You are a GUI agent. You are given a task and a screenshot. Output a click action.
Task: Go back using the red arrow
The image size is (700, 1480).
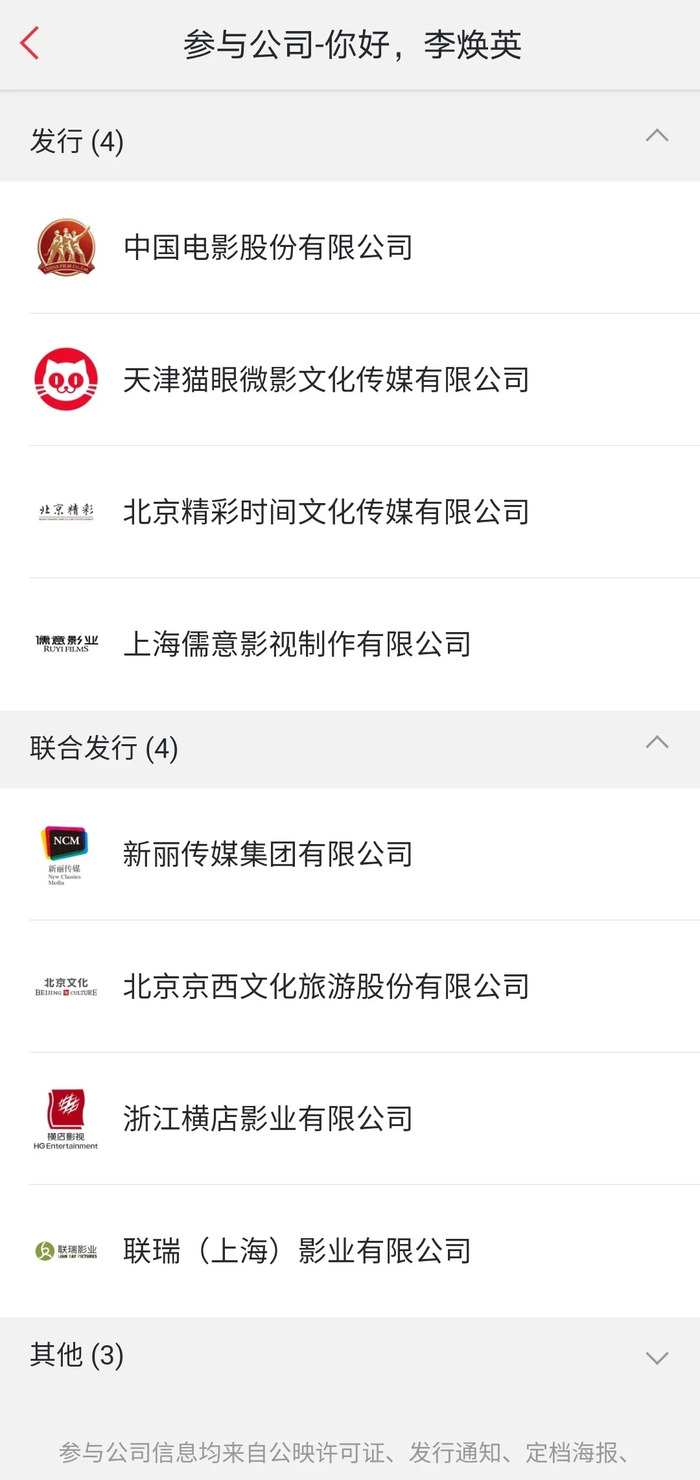tap(30, 44)
